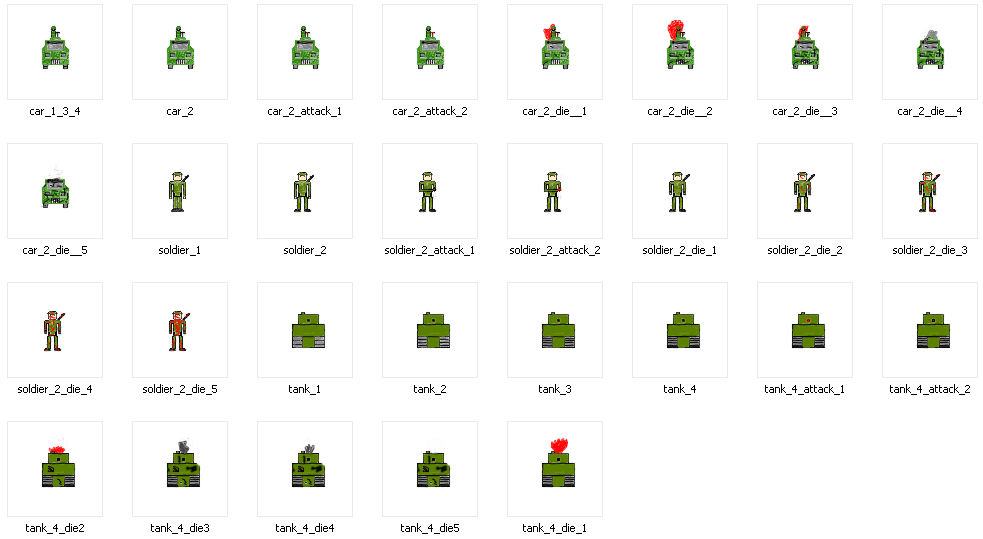The height and width of the screenshot is (539, 983).
Task: Open the car_2_die__5 image
Action: 55,191
